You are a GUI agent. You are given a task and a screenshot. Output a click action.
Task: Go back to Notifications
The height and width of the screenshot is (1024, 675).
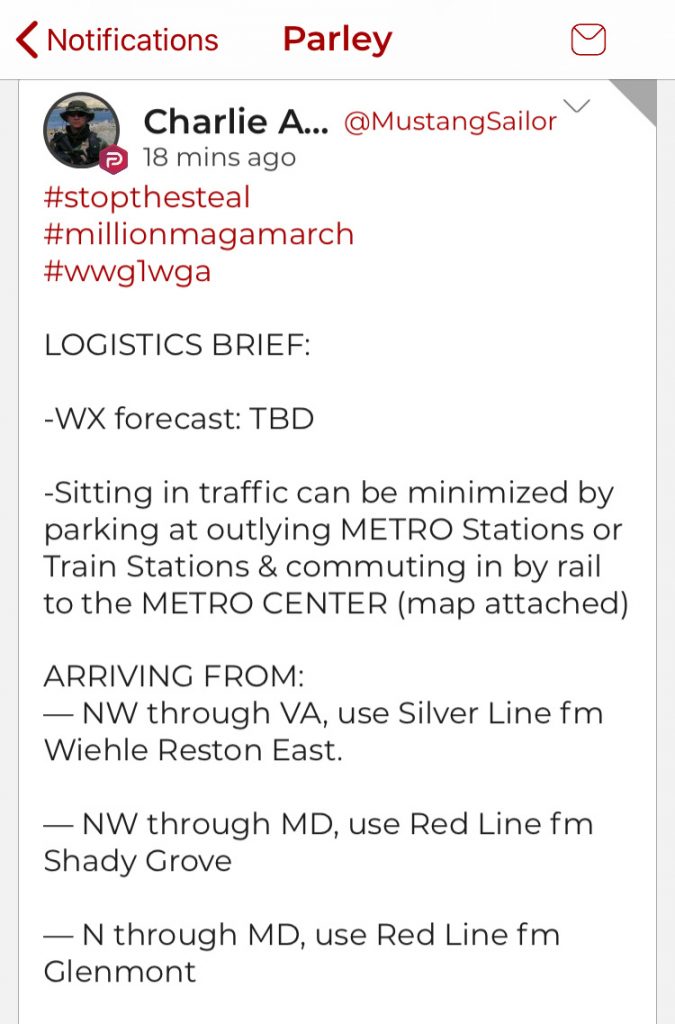(117, 41)
